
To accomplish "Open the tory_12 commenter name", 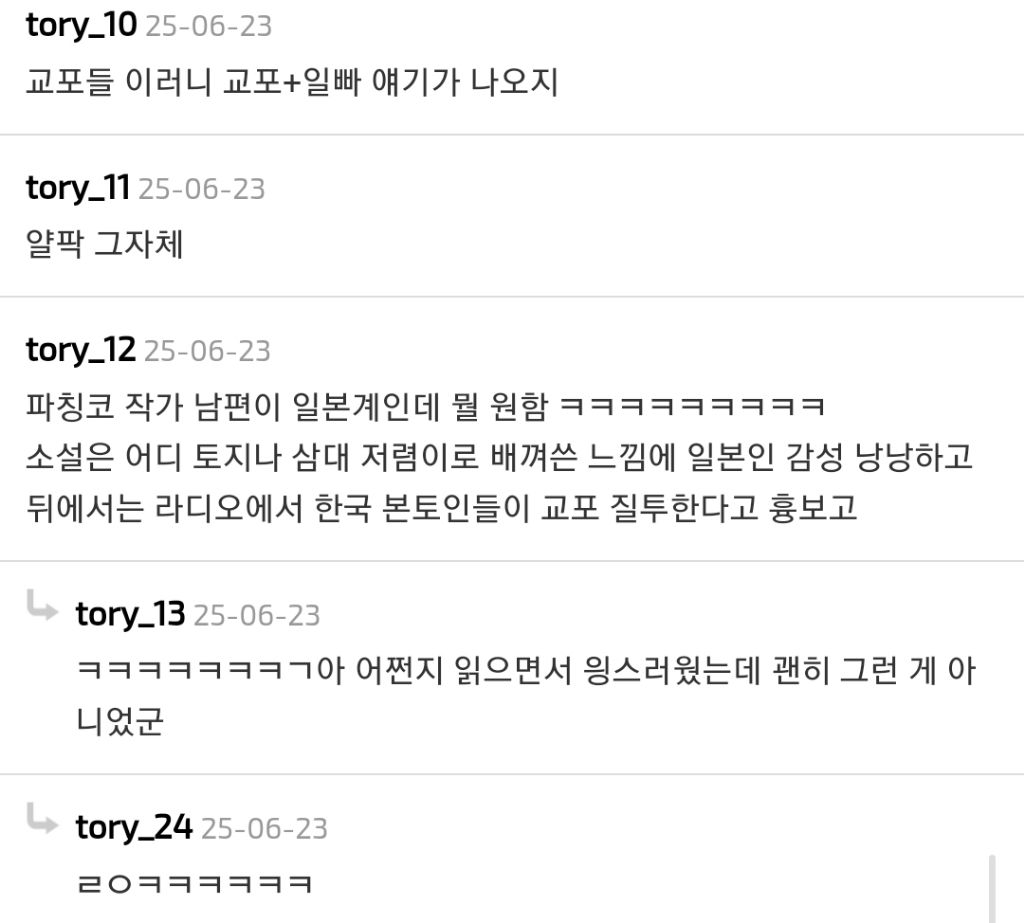I will point(80,350).
